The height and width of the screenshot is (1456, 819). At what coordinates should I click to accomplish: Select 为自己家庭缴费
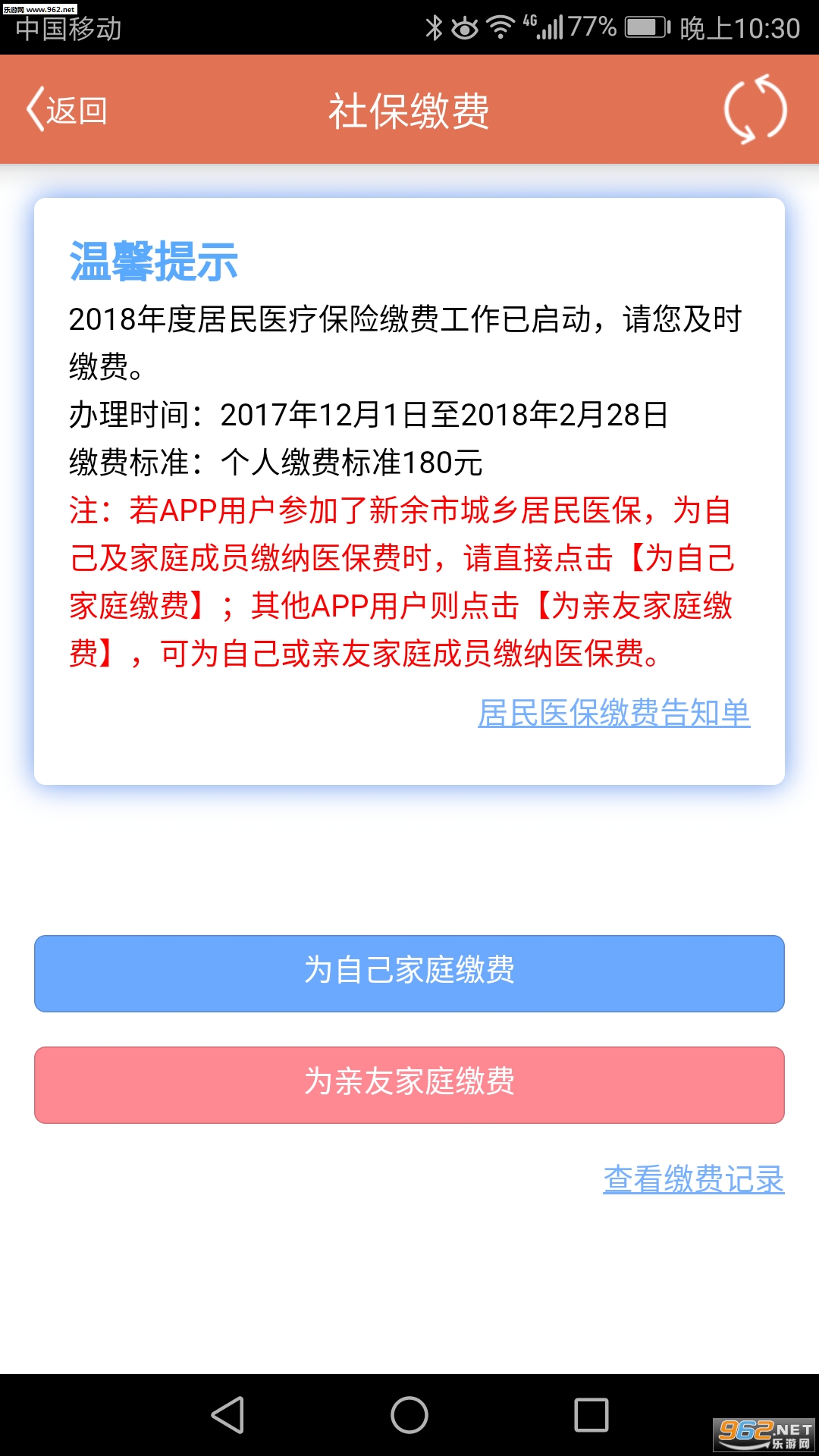point(409,973)
